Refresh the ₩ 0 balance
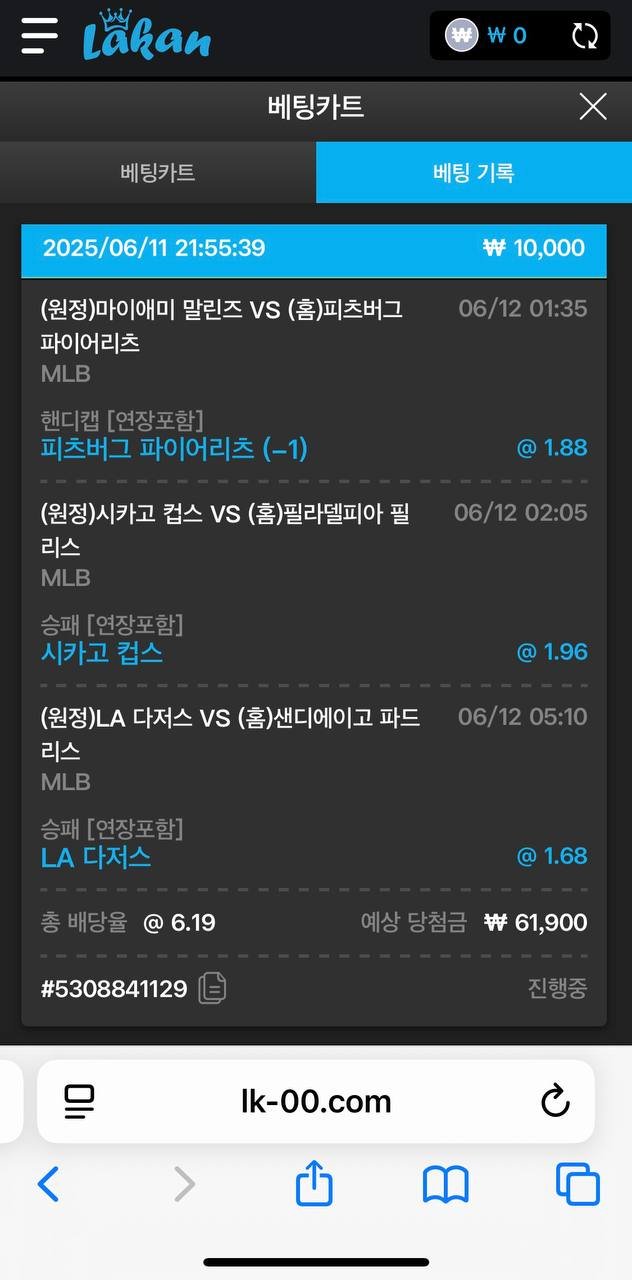 (584, 36)
